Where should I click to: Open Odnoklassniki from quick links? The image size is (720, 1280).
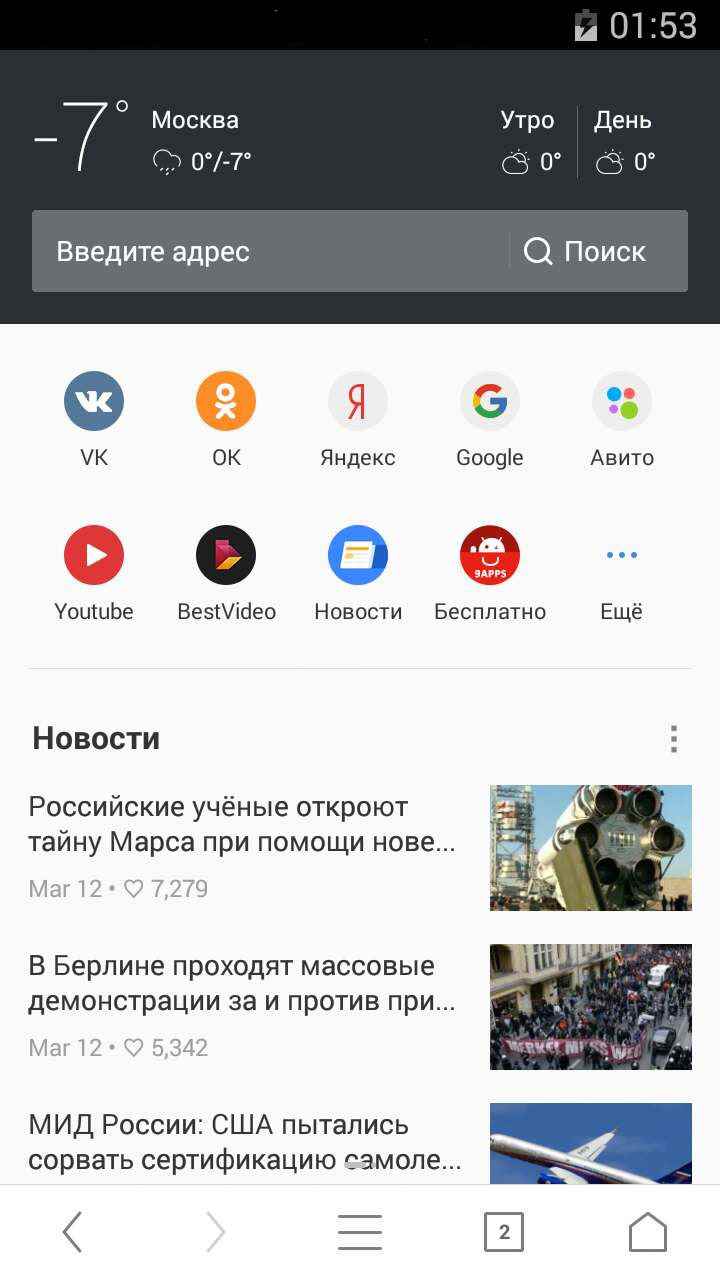226,400
